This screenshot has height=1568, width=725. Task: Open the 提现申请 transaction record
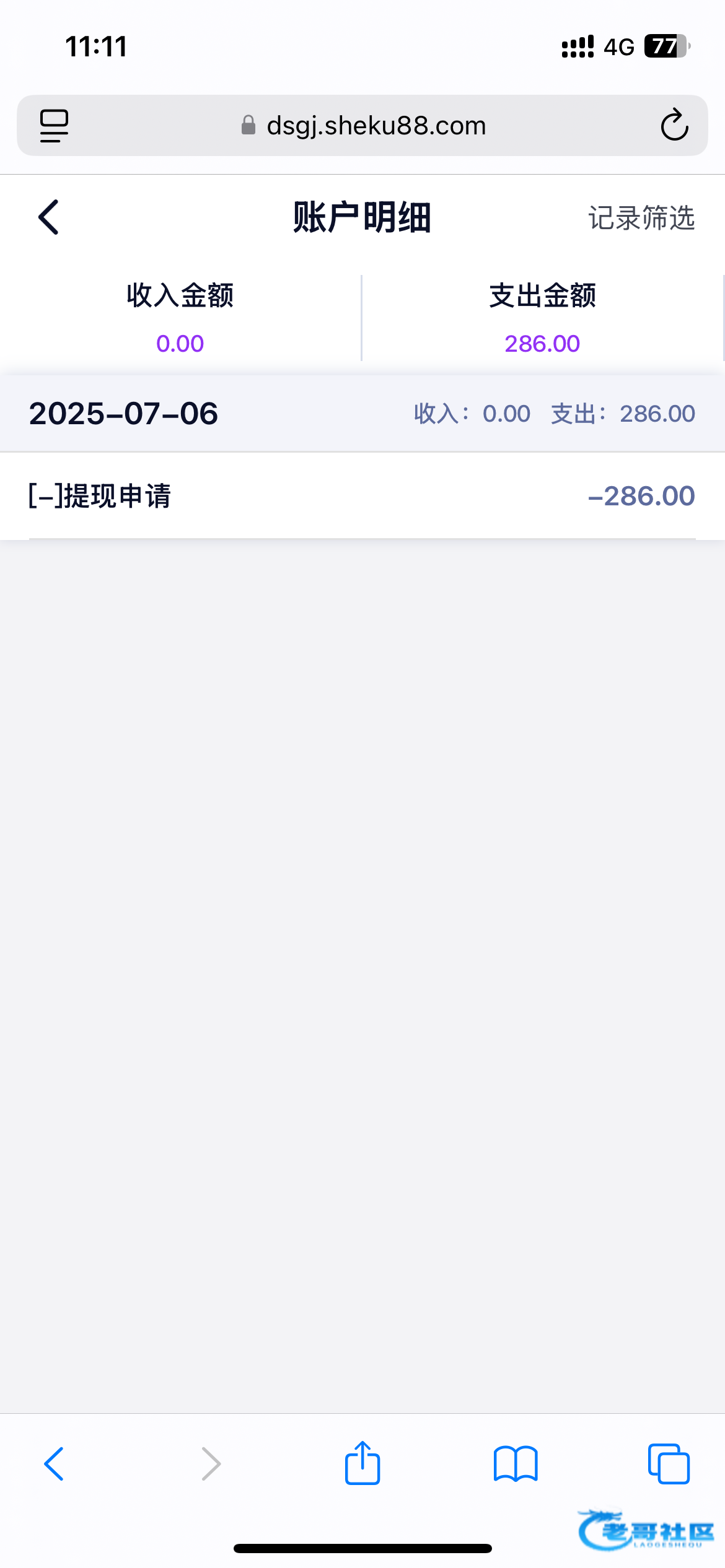tap(362, 496)
